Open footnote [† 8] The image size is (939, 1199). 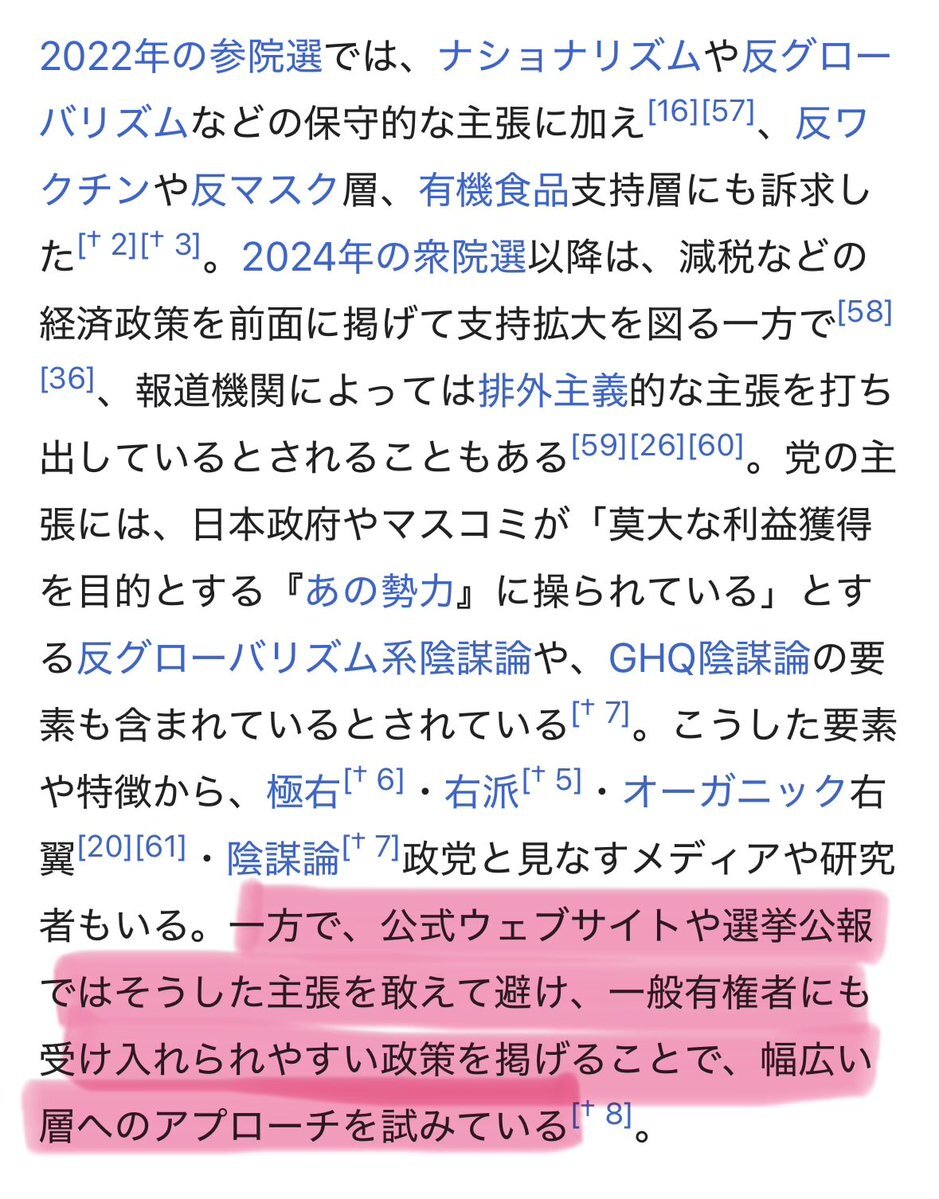(602, 1113)
